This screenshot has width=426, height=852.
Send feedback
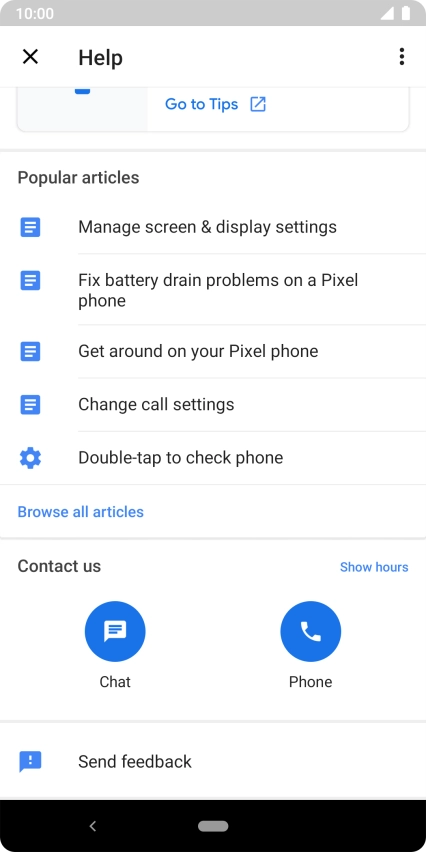coord(213,762)
